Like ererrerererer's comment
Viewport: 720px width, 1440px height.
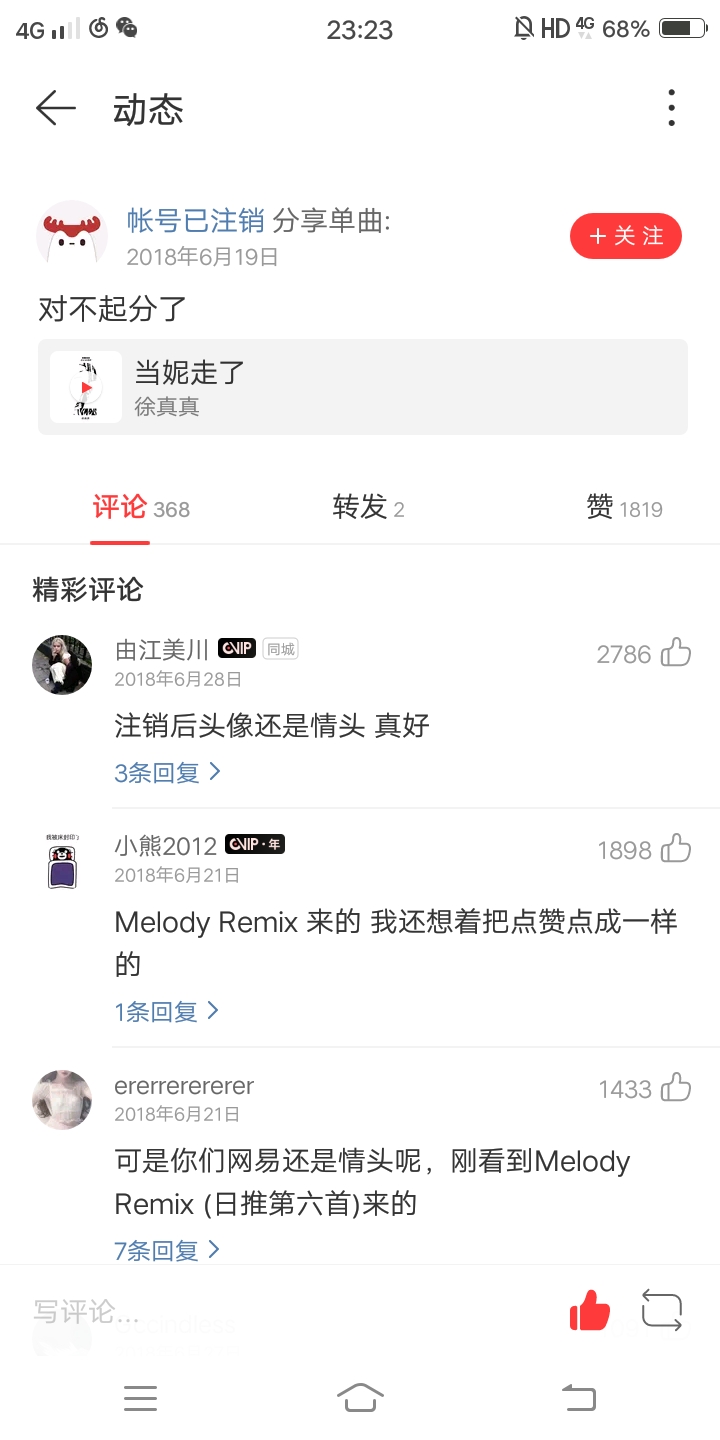click(676, 1088)
